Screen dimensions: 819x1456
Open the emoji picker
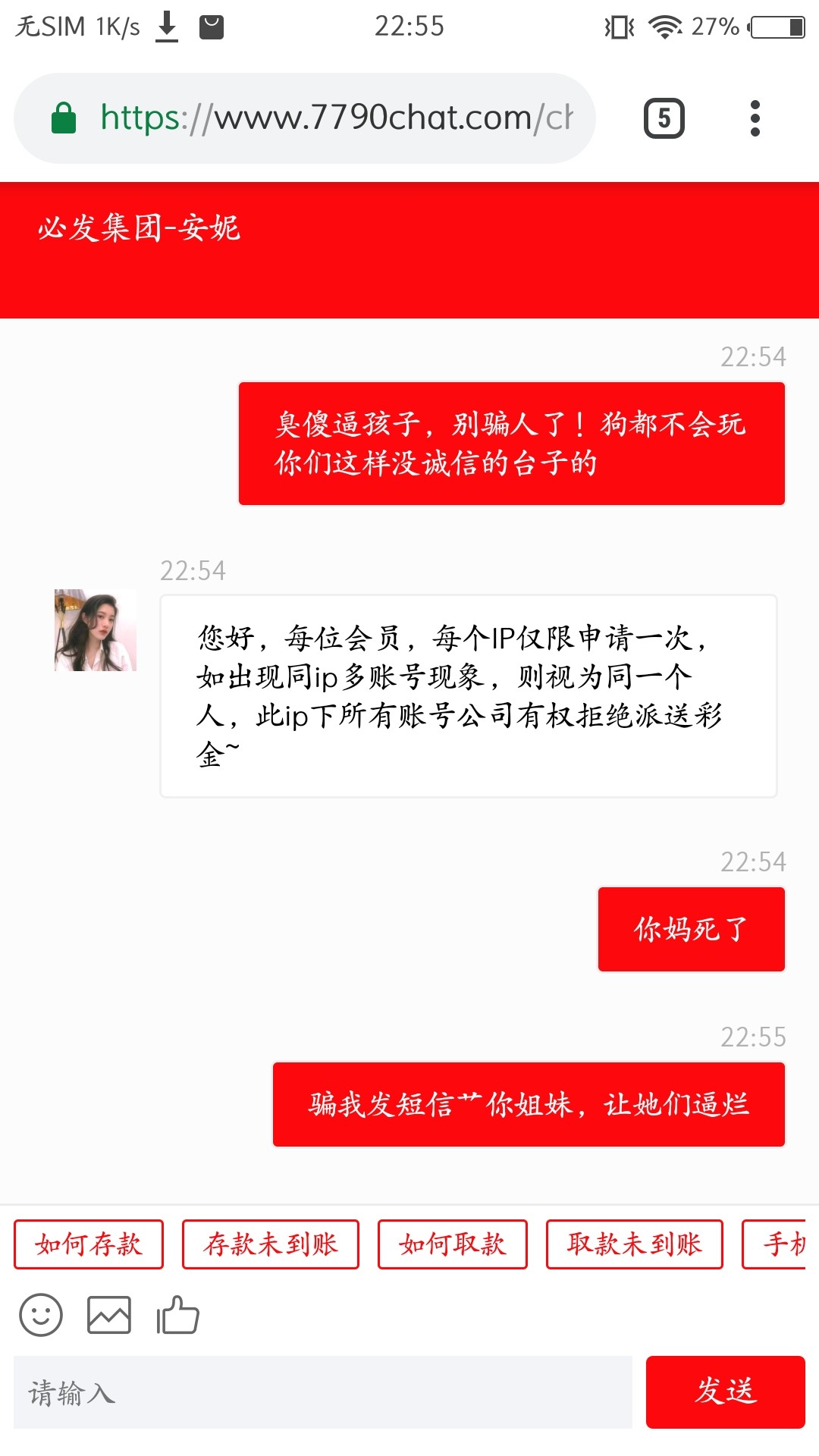[41, 1315]
